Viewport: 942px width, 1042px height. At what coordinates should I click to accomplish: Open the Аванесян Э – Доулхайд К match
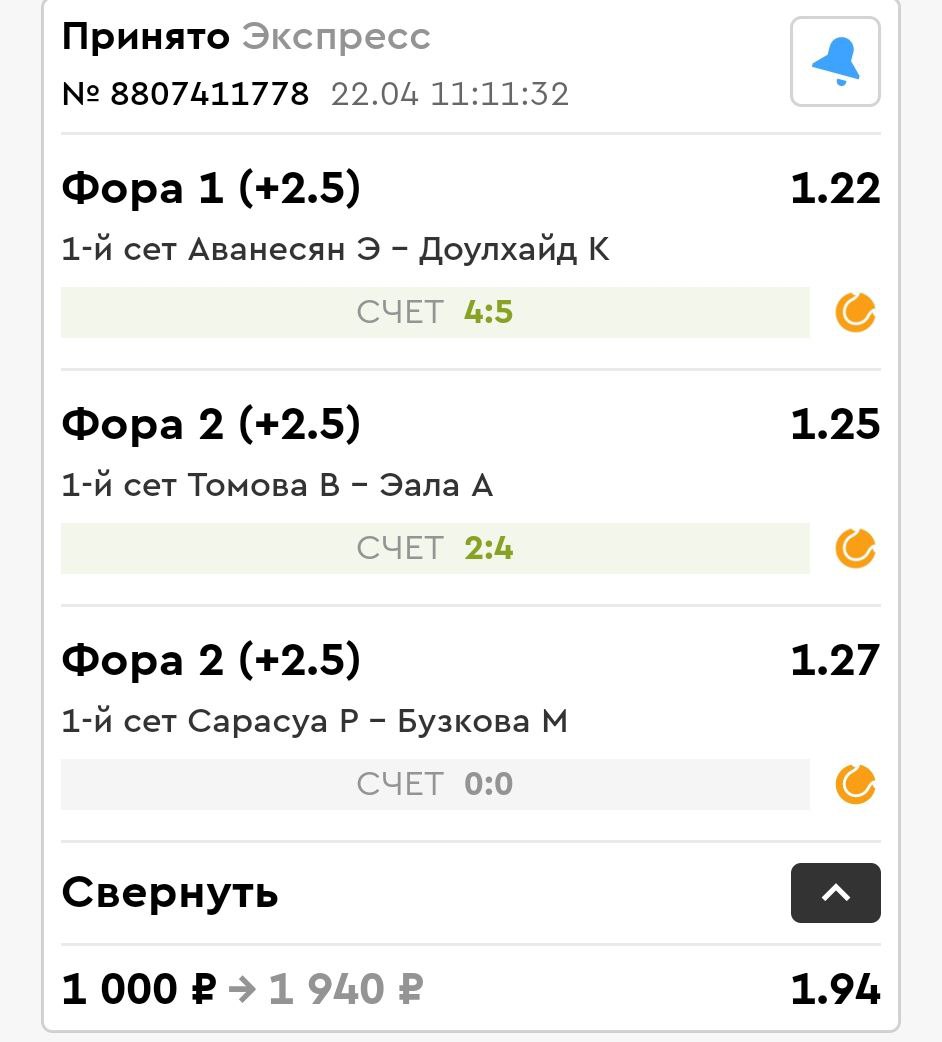[x=335, y=249]
